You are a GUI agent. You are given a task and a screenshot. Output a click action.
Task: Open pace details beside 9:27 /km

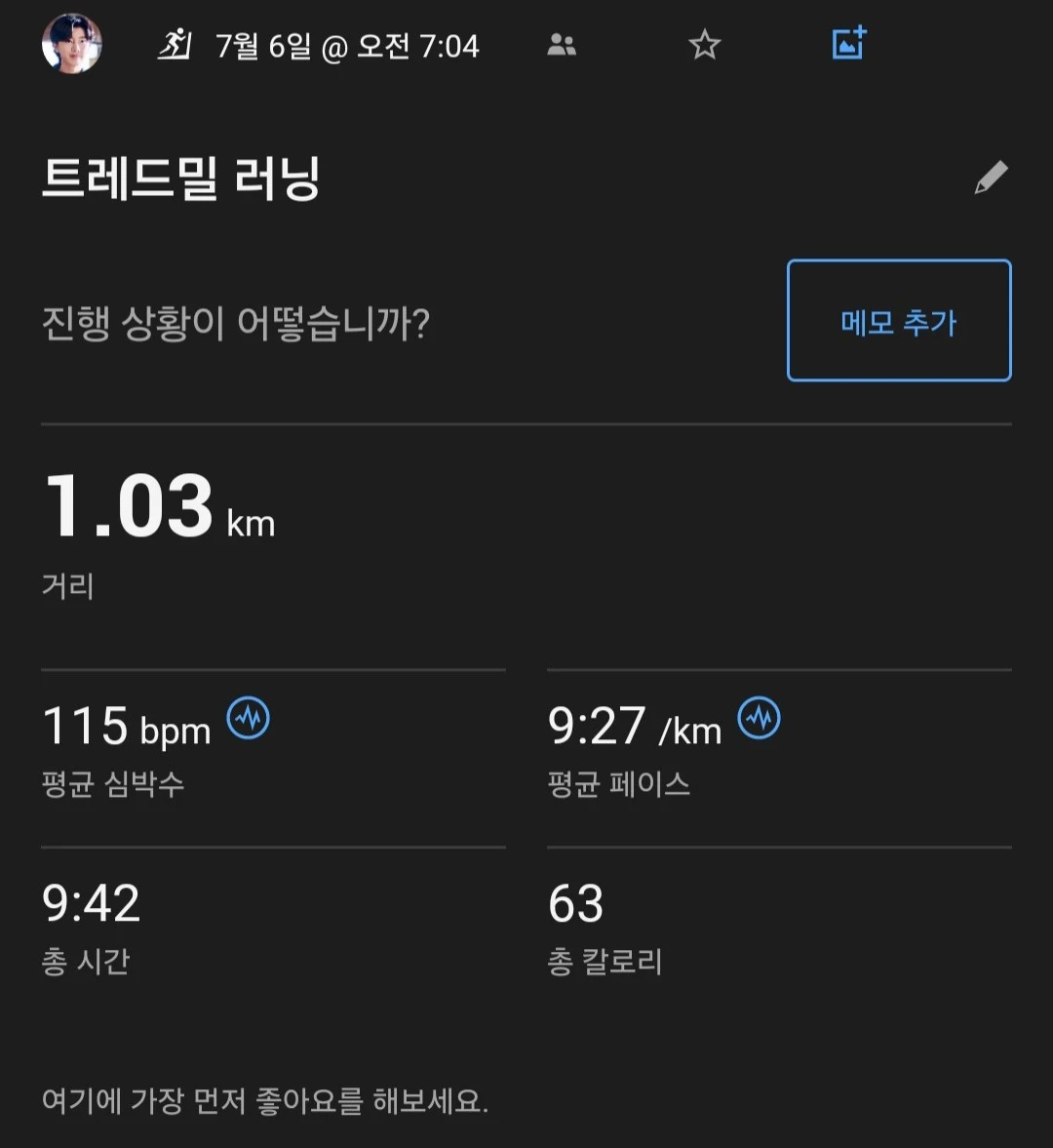click(x=759, y=719)
